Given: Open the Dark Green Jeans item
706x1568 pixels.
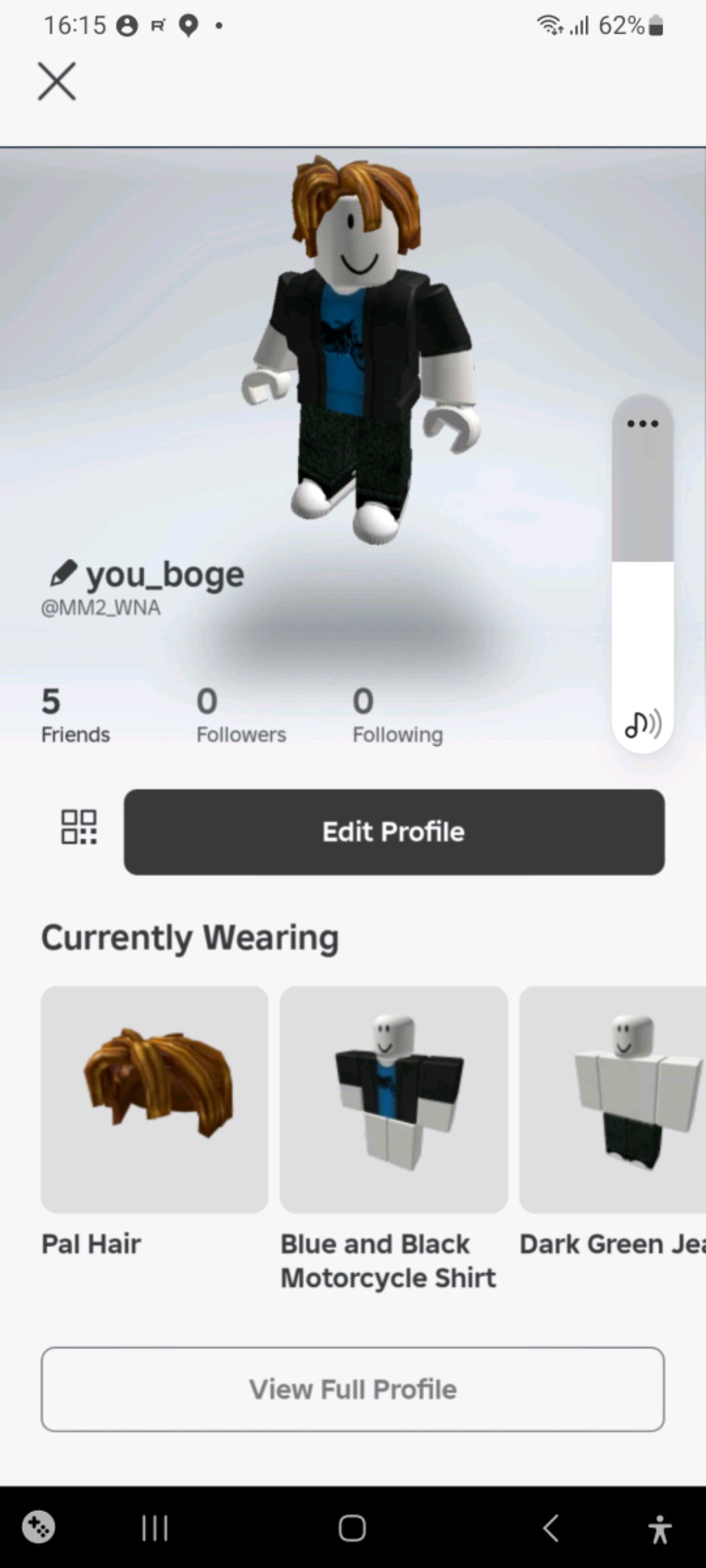Looking at the screenshot, I should click(612, 1099).
